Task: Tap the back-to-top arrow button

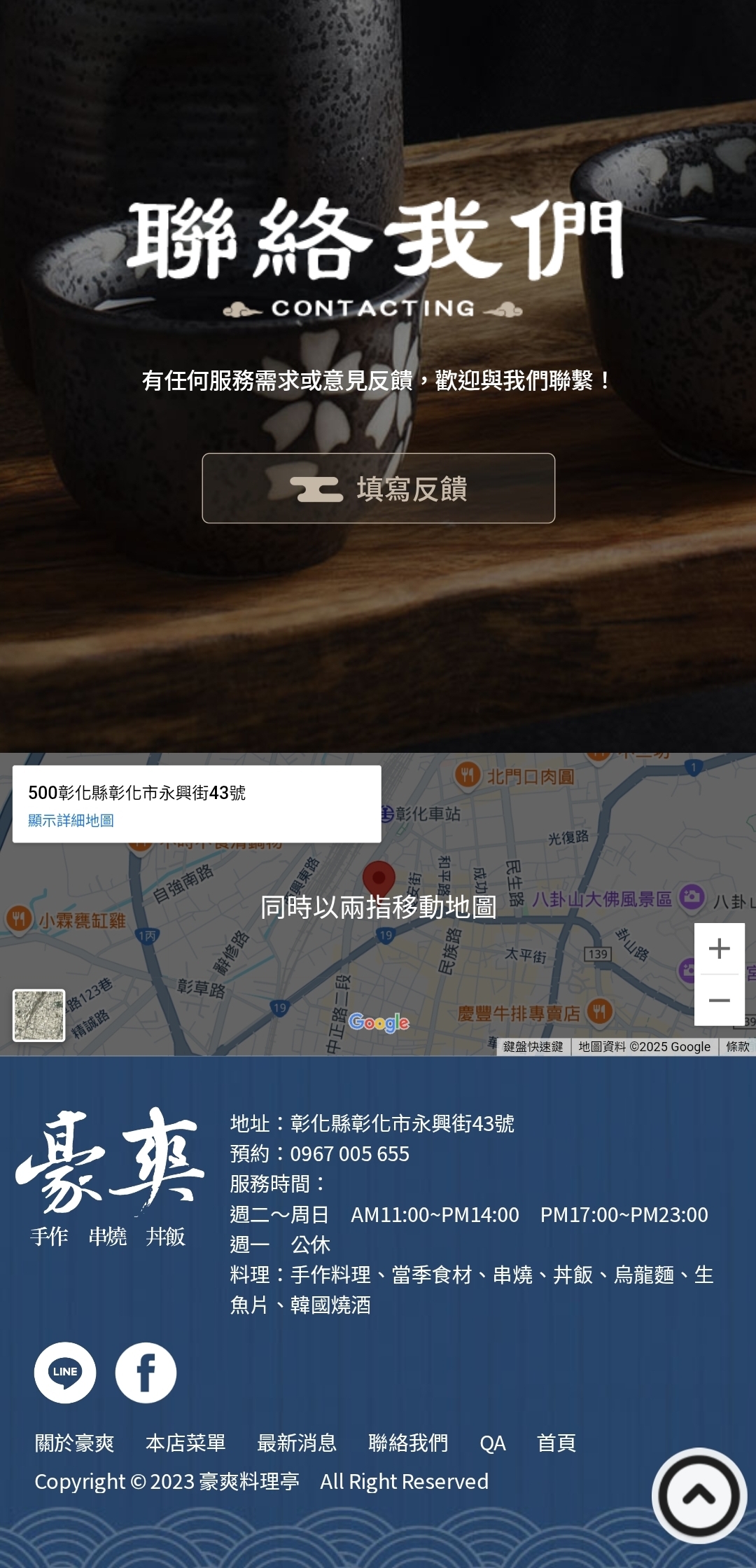Action: (699, 1496)
